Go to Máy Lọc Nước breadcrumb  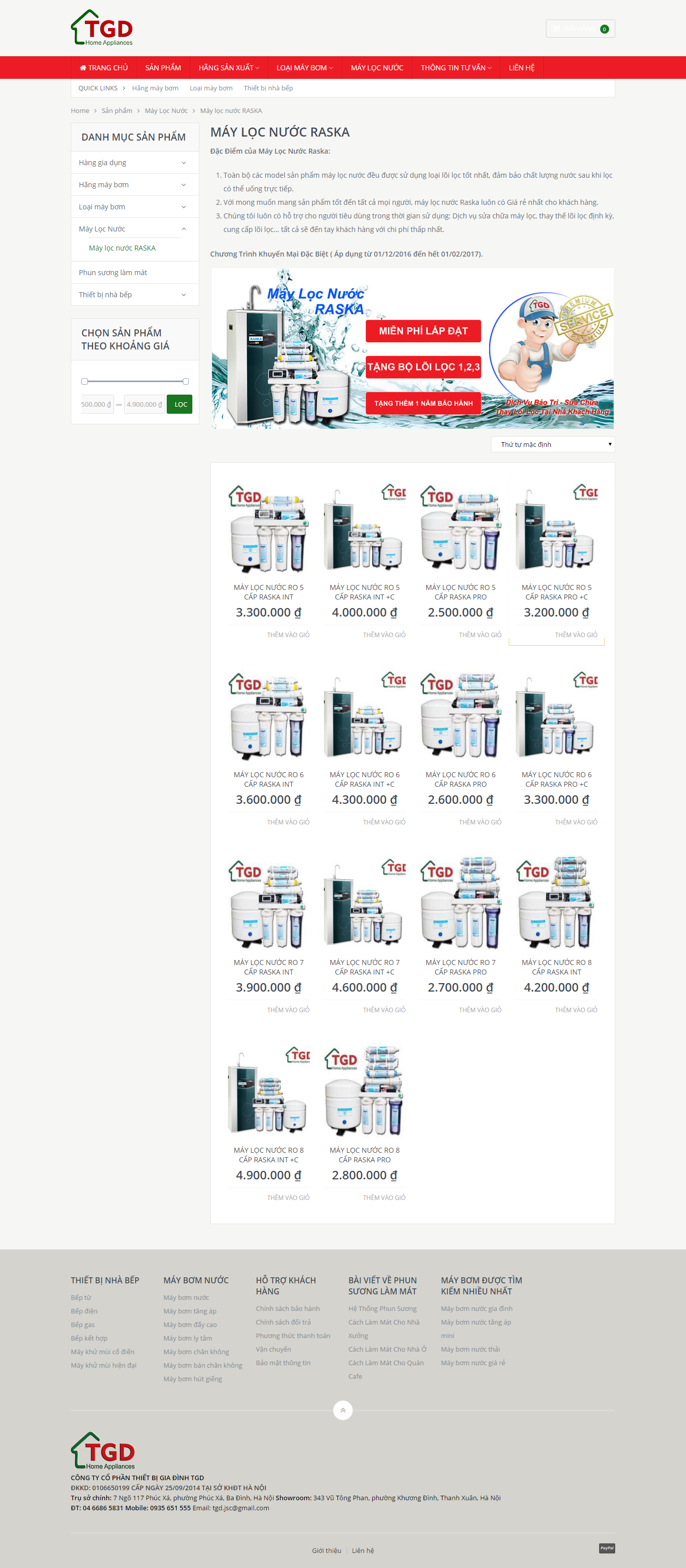click(x=166, y=111)
